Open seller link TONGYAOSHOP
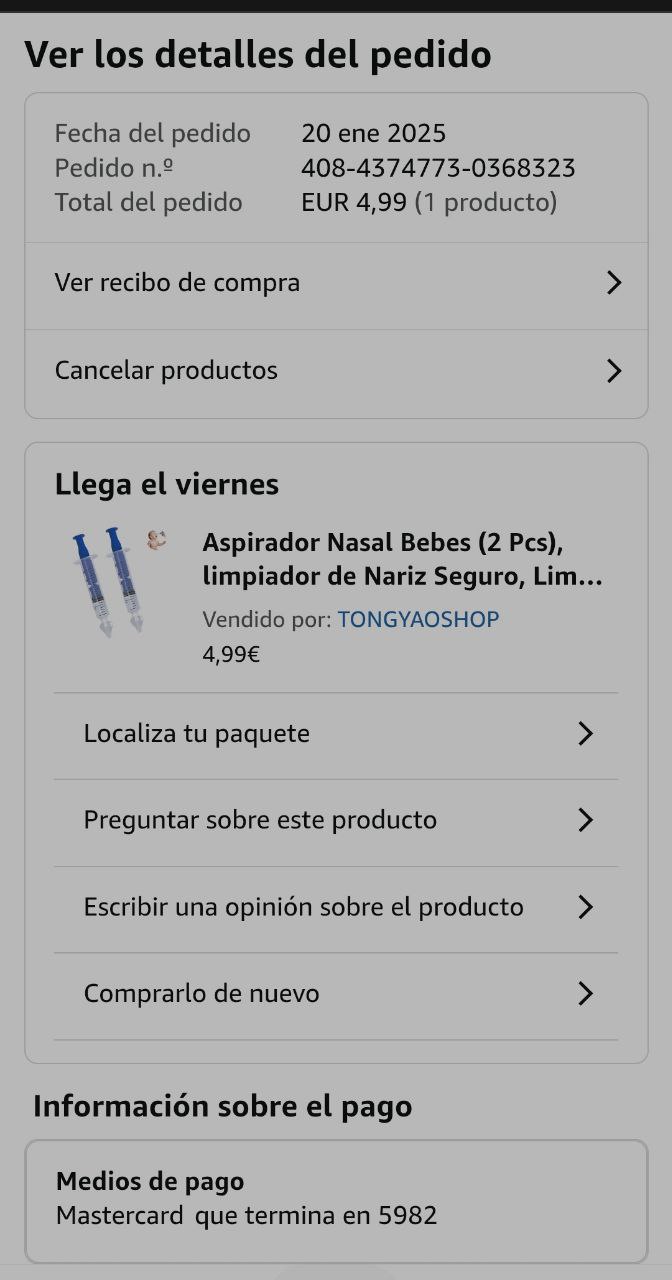This screenshot has height=1280, width=672. tap(418, 619)
